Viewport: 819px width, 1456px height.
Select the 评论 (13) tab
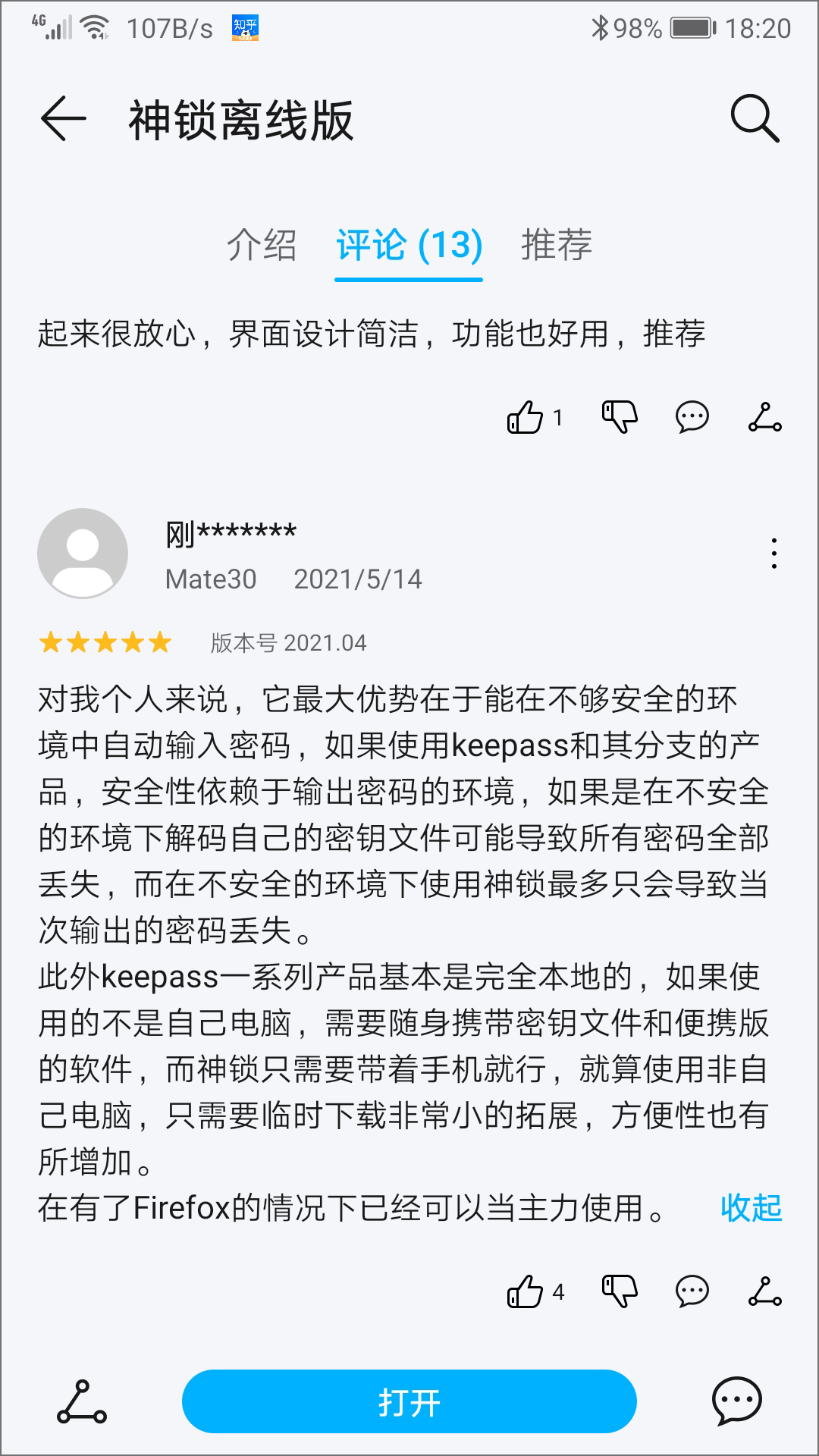(409, 245)
